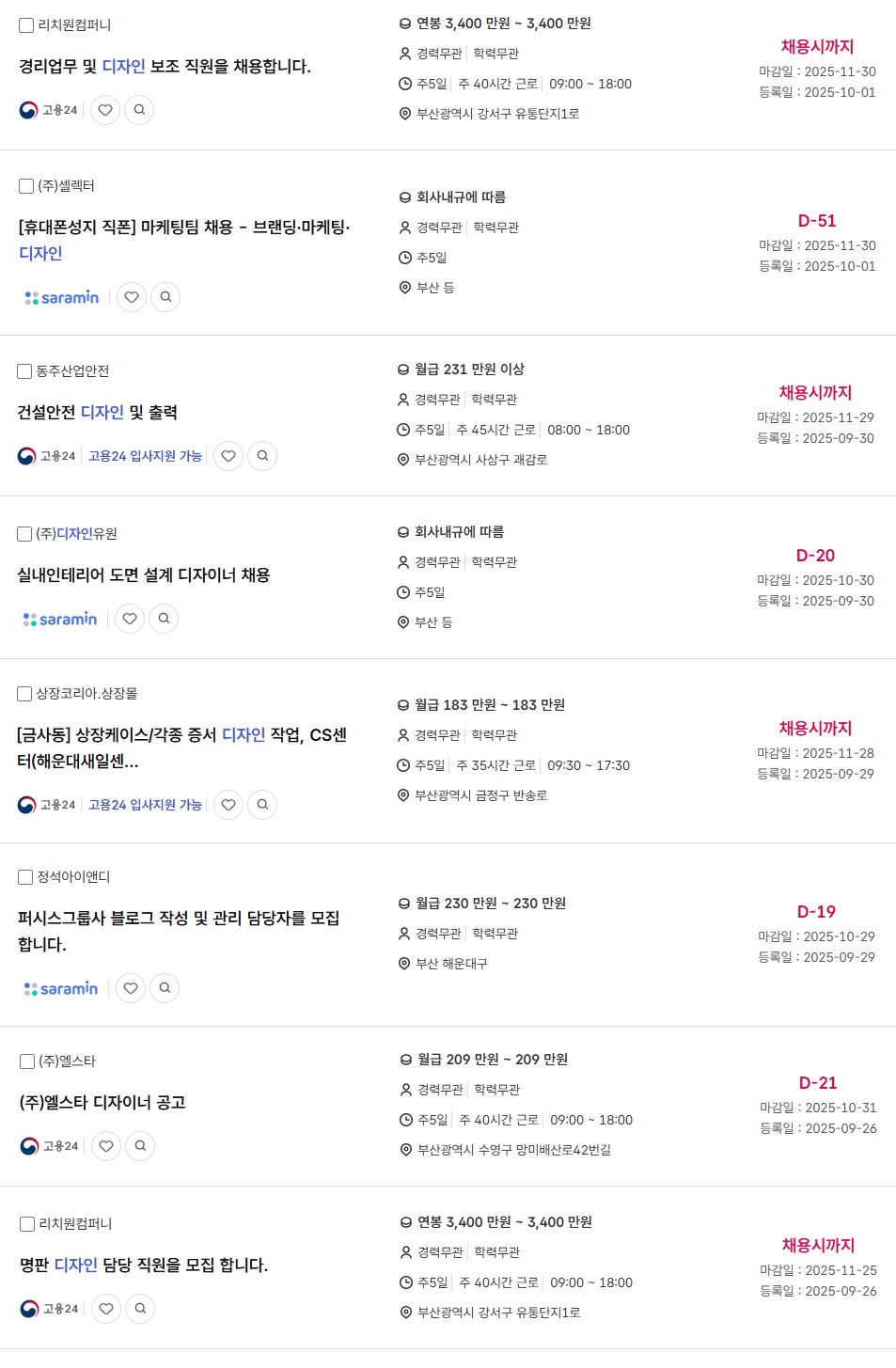
Task: Check the 정석아이앤디 listing checkbox
Action: [25, 877]
